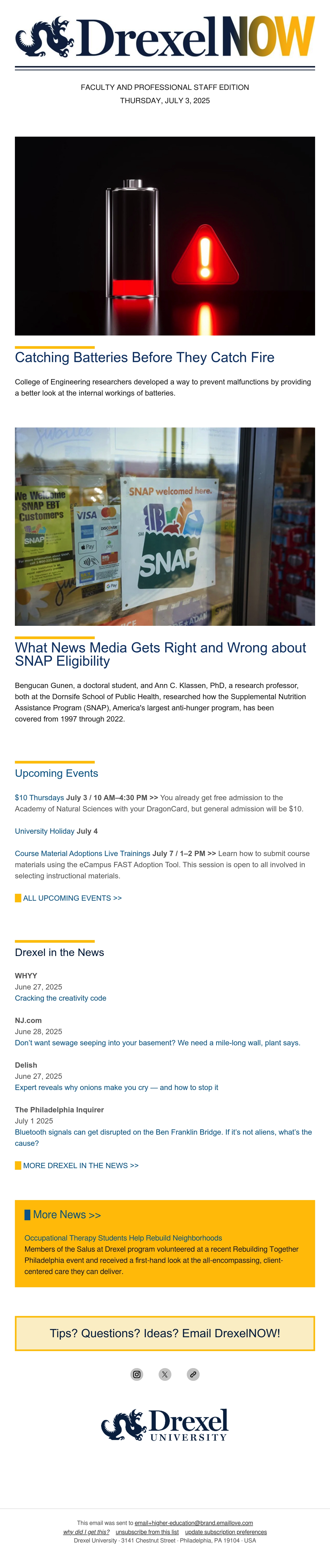Read Occupational Therapy Students Help Rebuild Neighborhoods
The image size is (330, 1568).
point(123,1238)
